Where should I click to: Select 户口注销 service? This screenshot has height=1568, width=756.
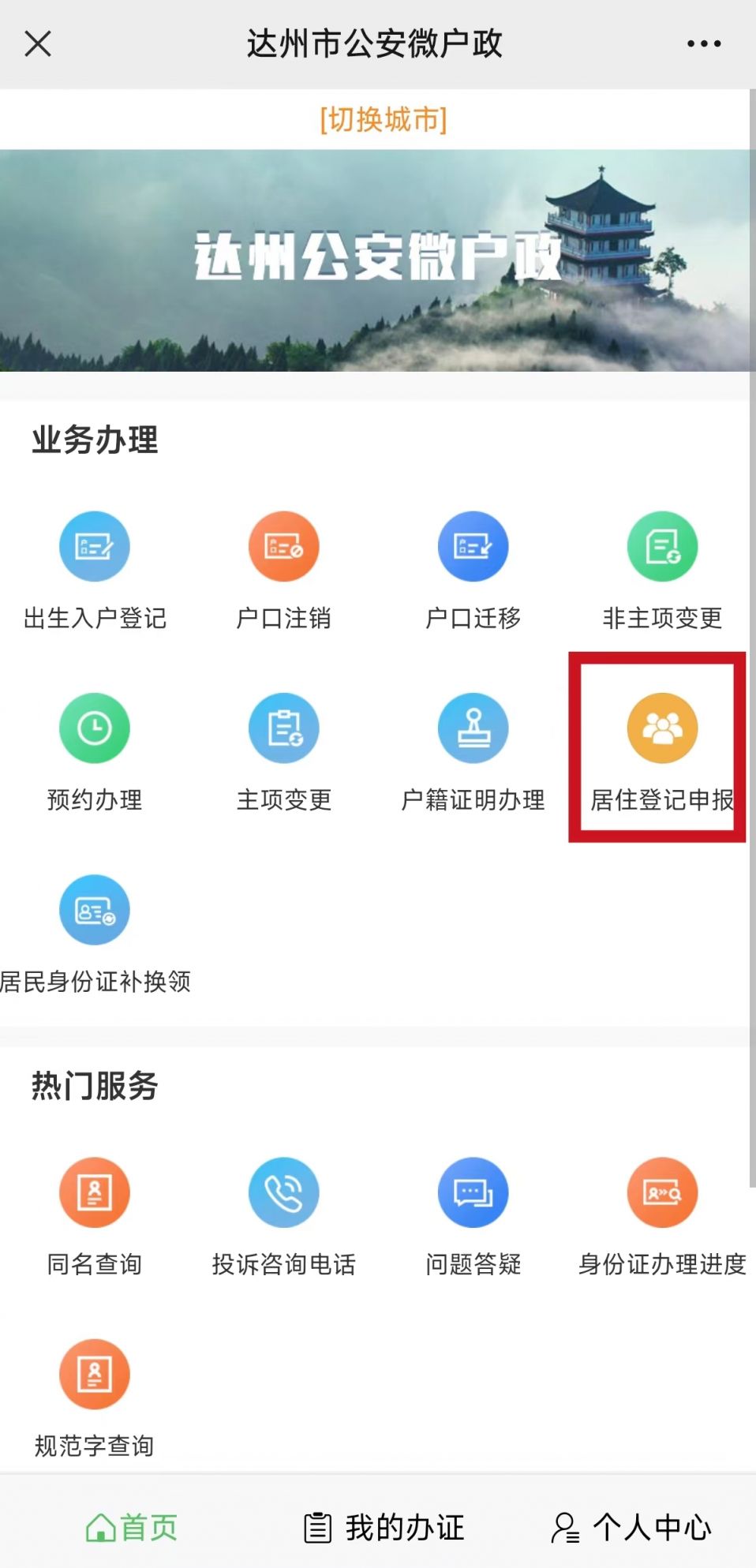[x=284, y=548]
